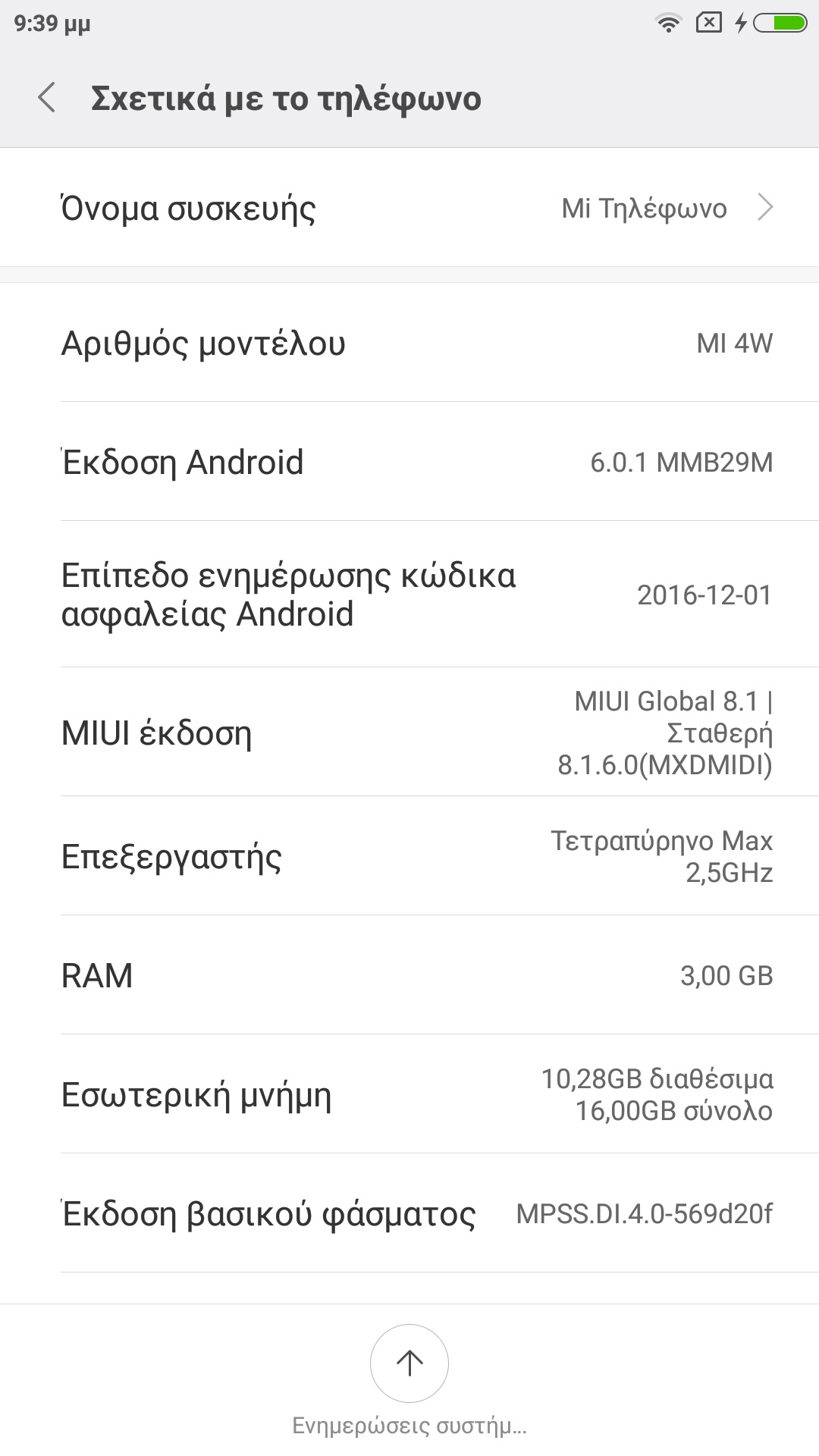Image resolution: width=819 pixels, height=1456 pixels.
Task: Select the RAM row
Action: pyautogui.click(x=409, y=975)
